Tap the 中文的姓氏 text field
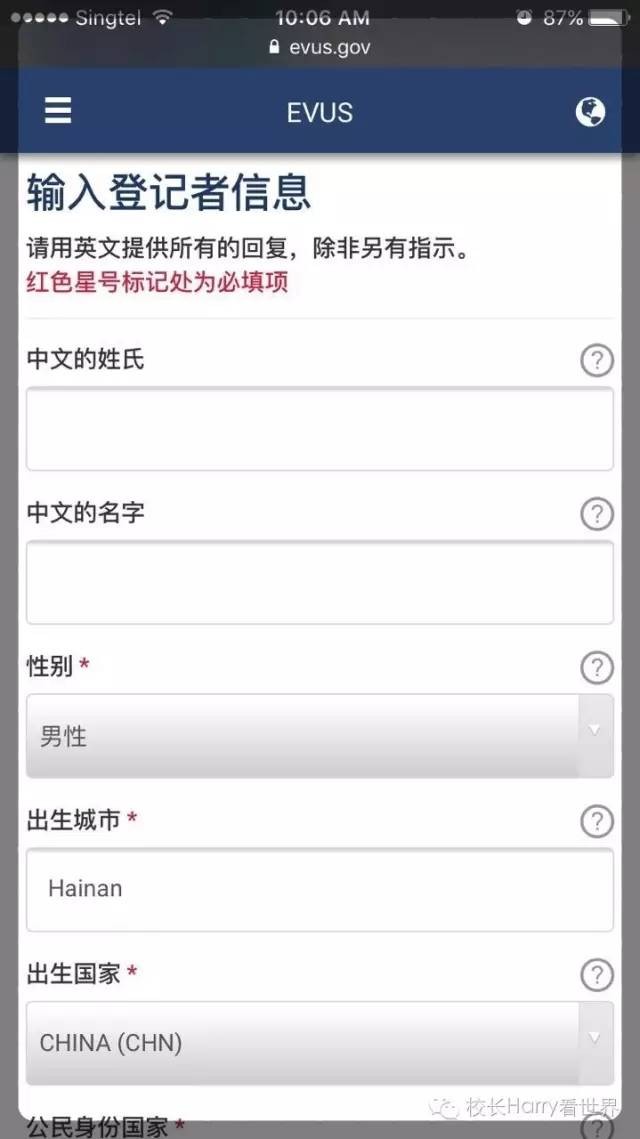 [x=319, y=429]
